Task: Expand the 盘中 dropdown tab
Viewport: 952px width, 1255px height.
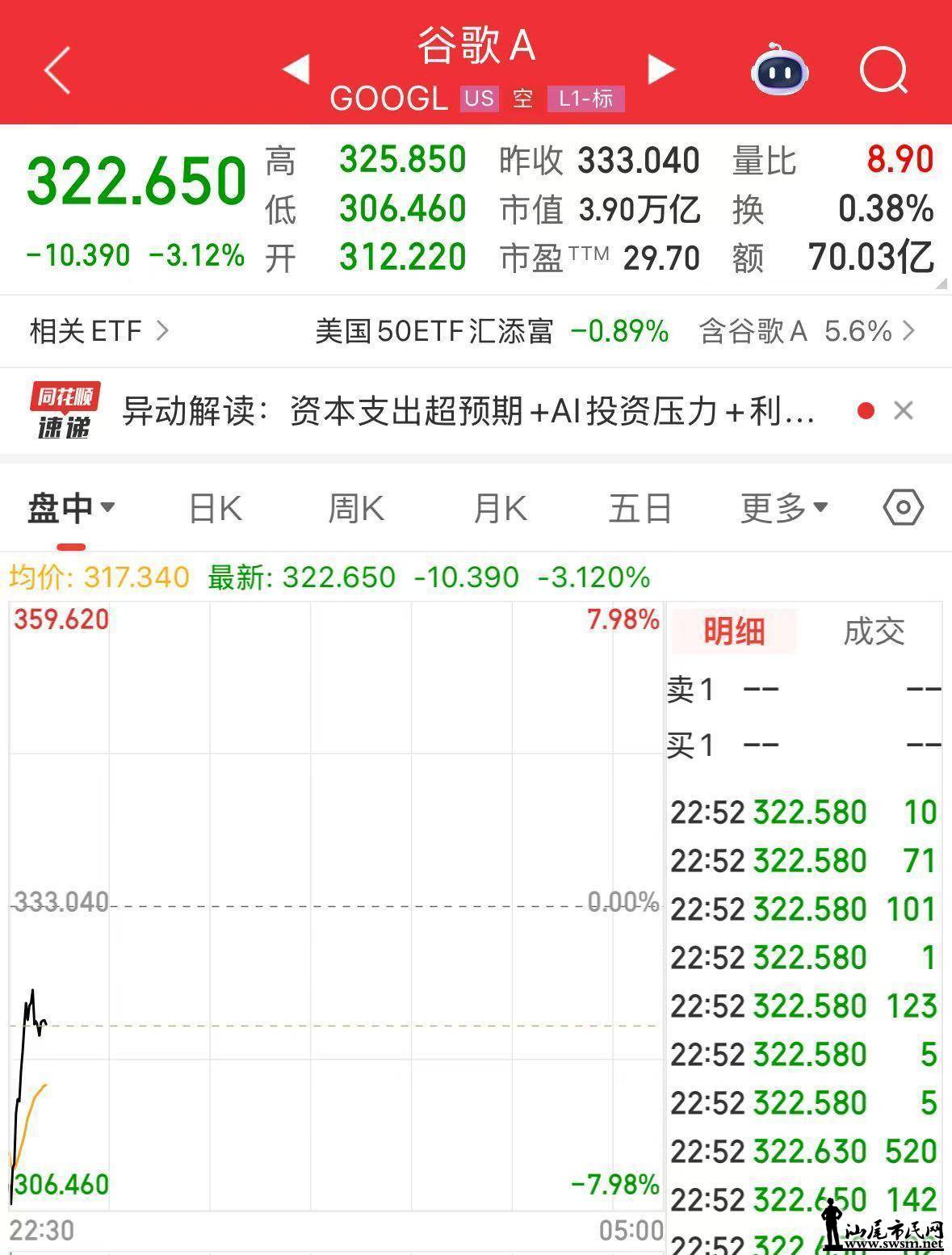Action: [70, 509]
